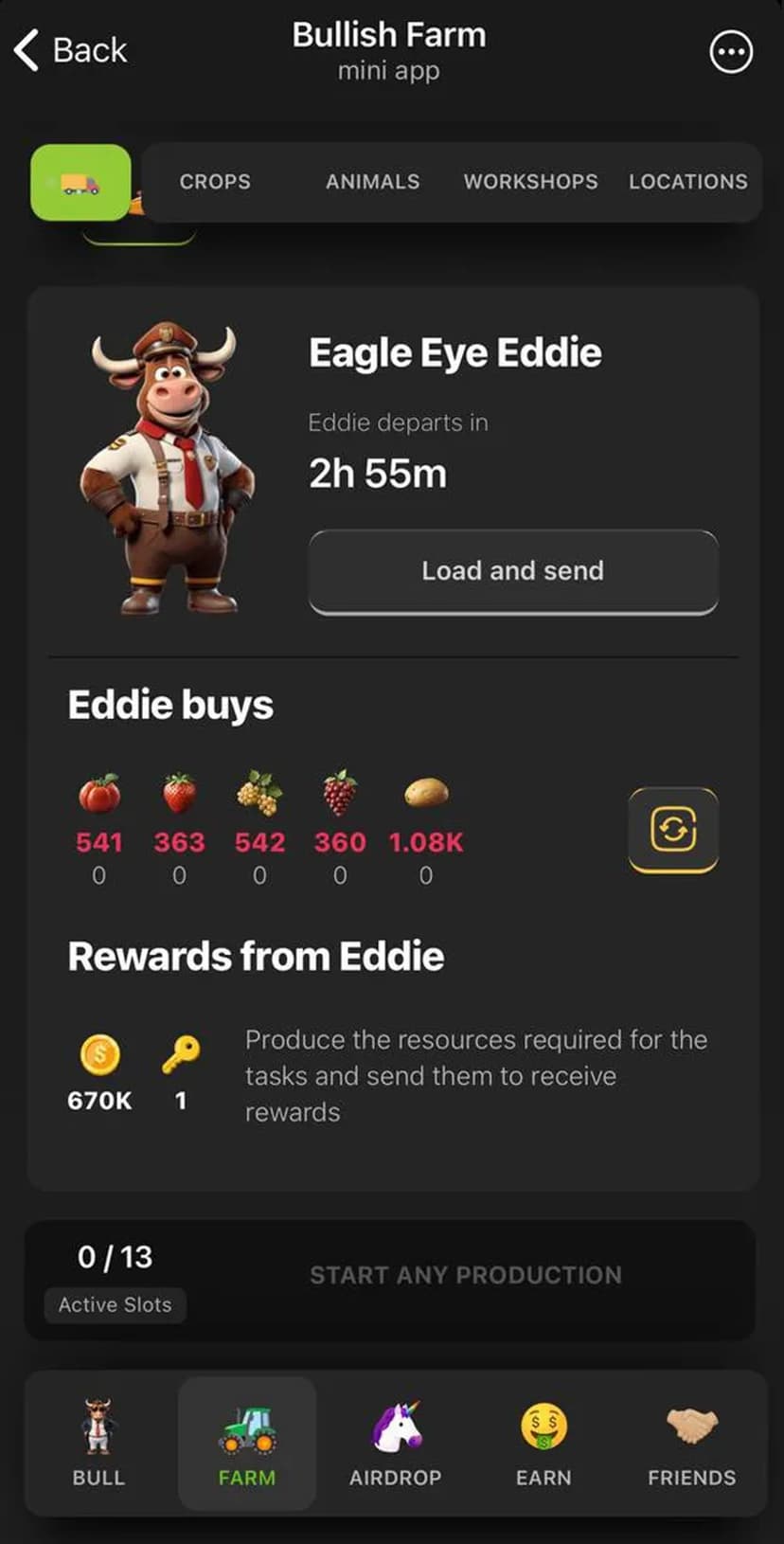Tap the Load and send button

pyautogui.click(x=513, y=571)
